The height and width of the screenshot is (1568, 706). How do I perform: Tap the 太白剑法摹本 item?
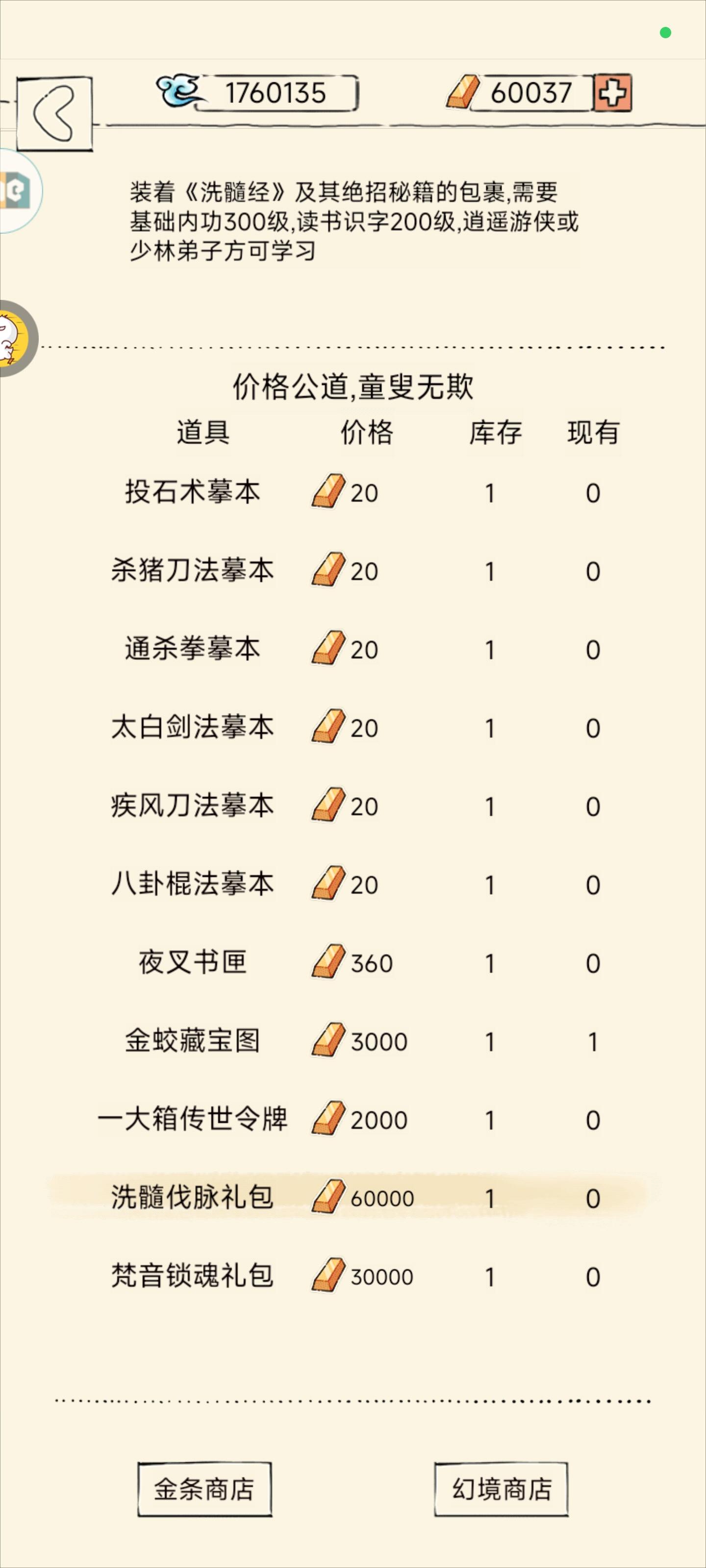pyautogui.click(x=193, y=727)
